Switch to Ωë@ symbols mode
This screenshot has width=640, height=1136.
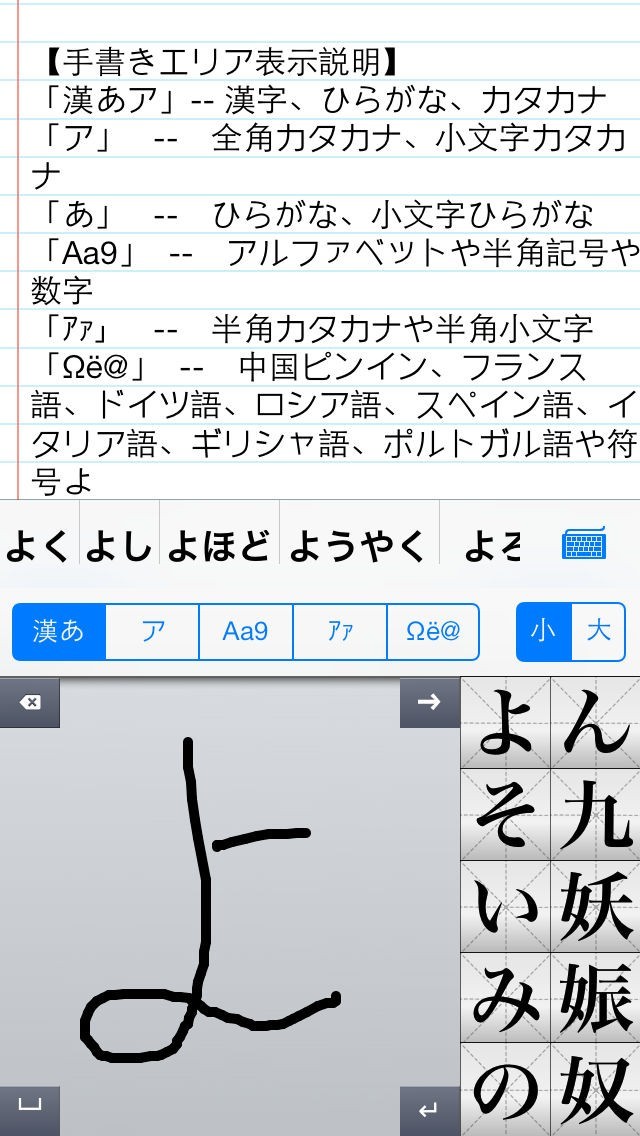pos(433,632)
